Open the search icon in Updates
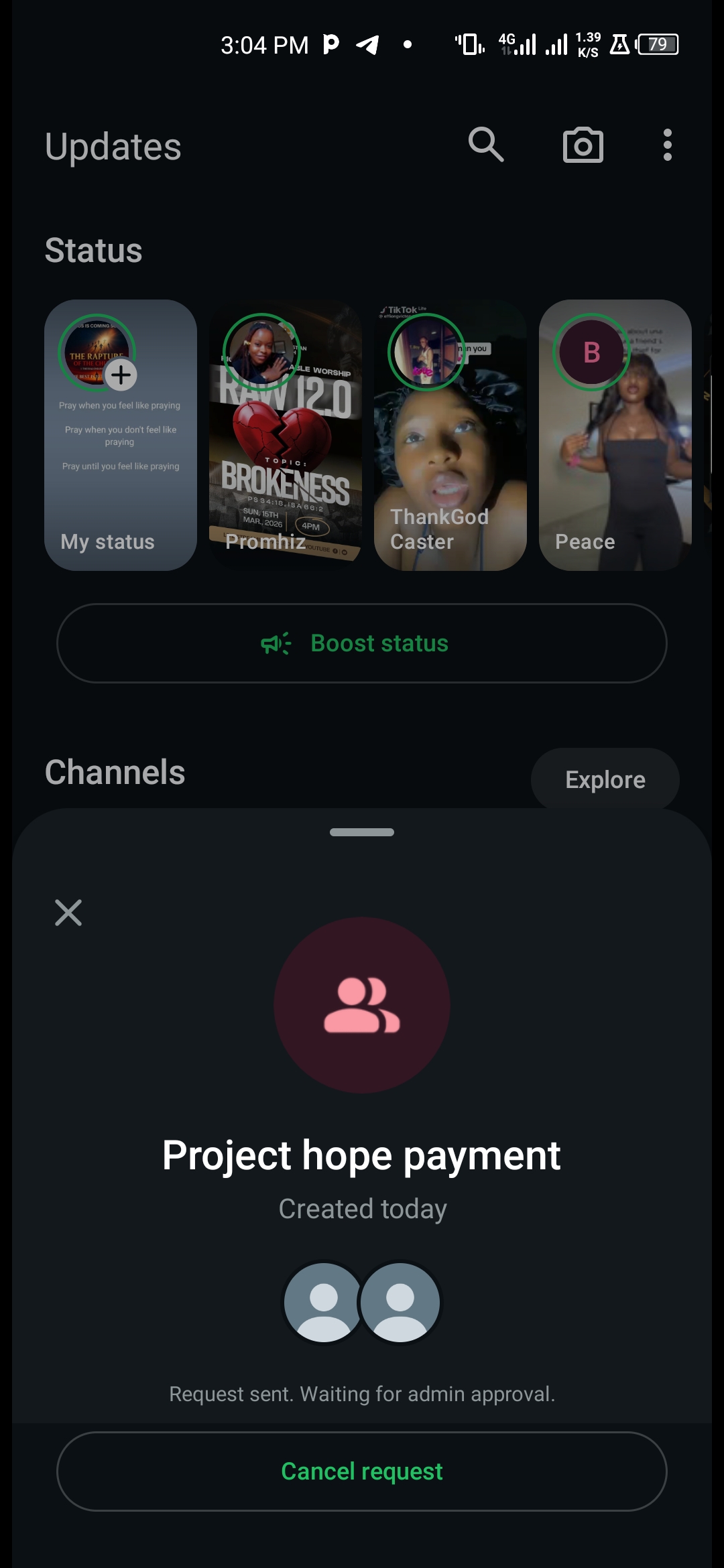724x1568 pixels. [x=486, y=145]
